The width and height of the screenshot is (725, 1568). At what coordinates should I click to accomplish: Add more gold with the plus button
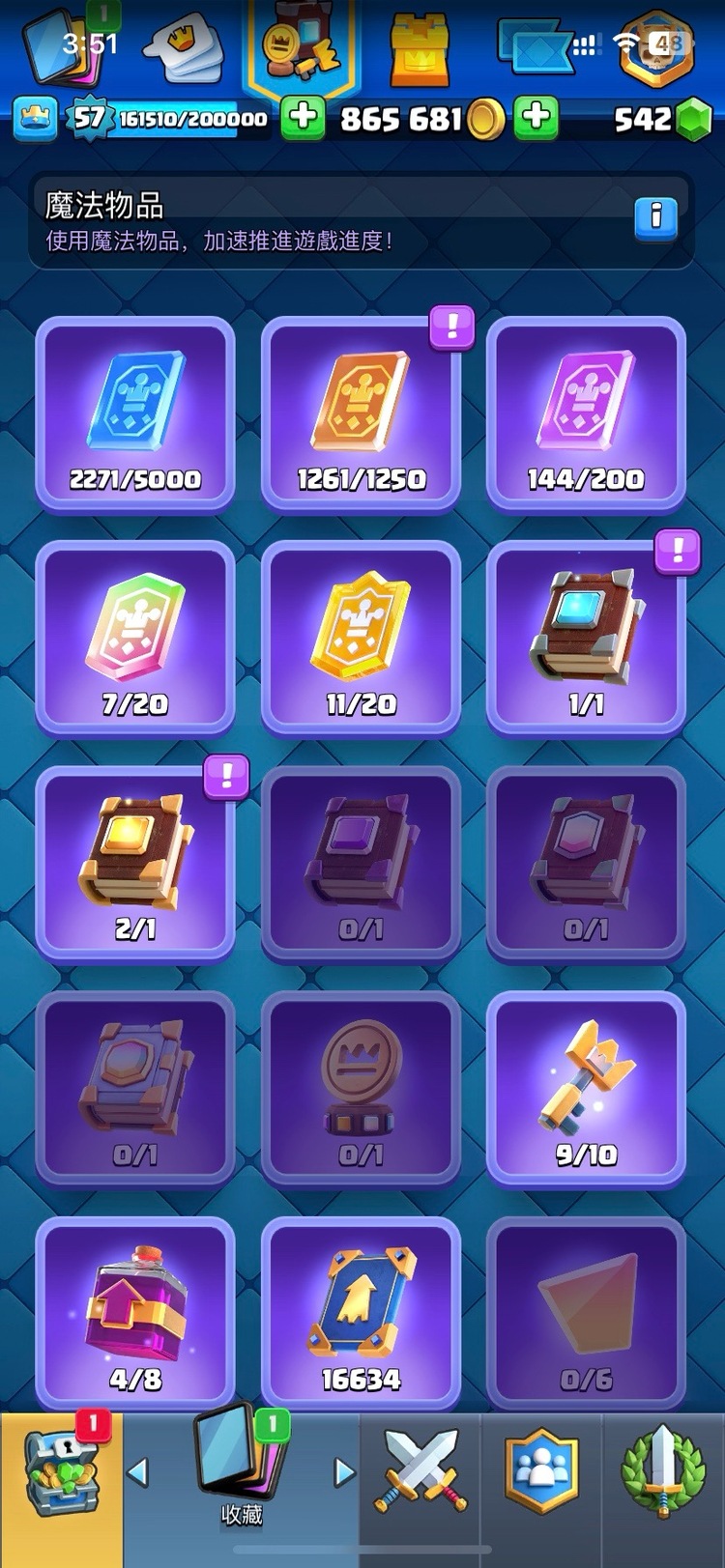[x=536, y=119]
